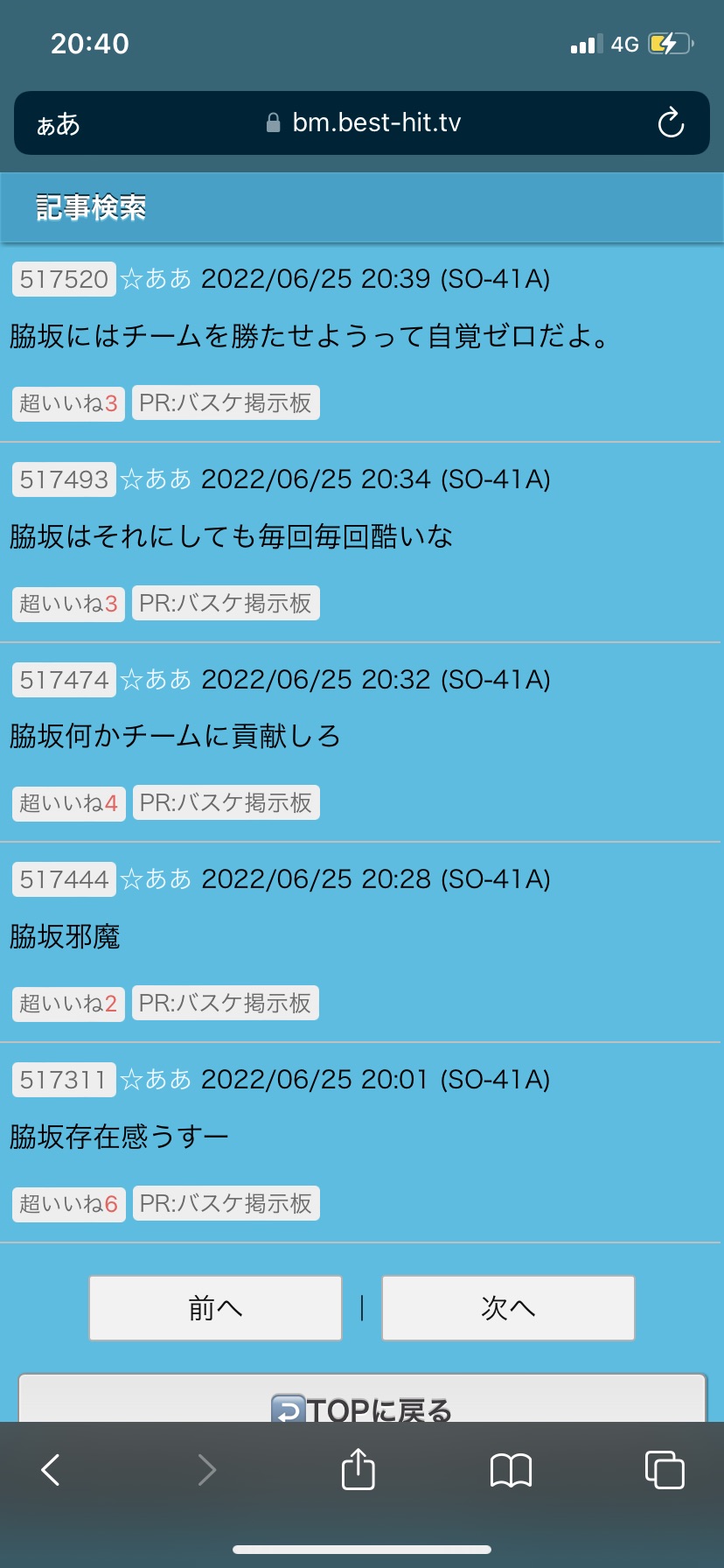Tap 超いいね on post 517444
724x1568 pixels.
(68, 1004)
